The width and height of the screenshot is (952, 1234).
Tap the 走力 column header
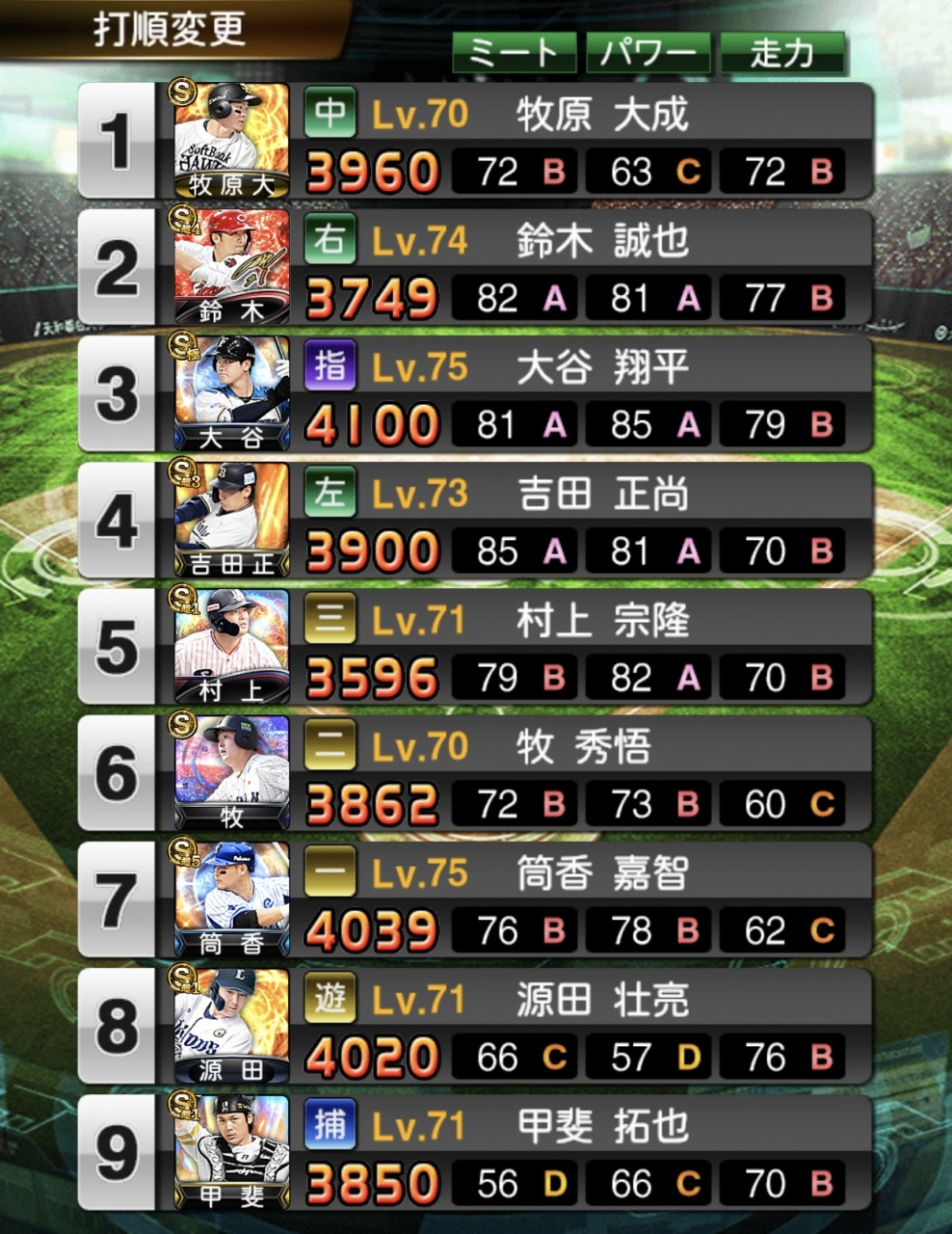coord(782,53)
